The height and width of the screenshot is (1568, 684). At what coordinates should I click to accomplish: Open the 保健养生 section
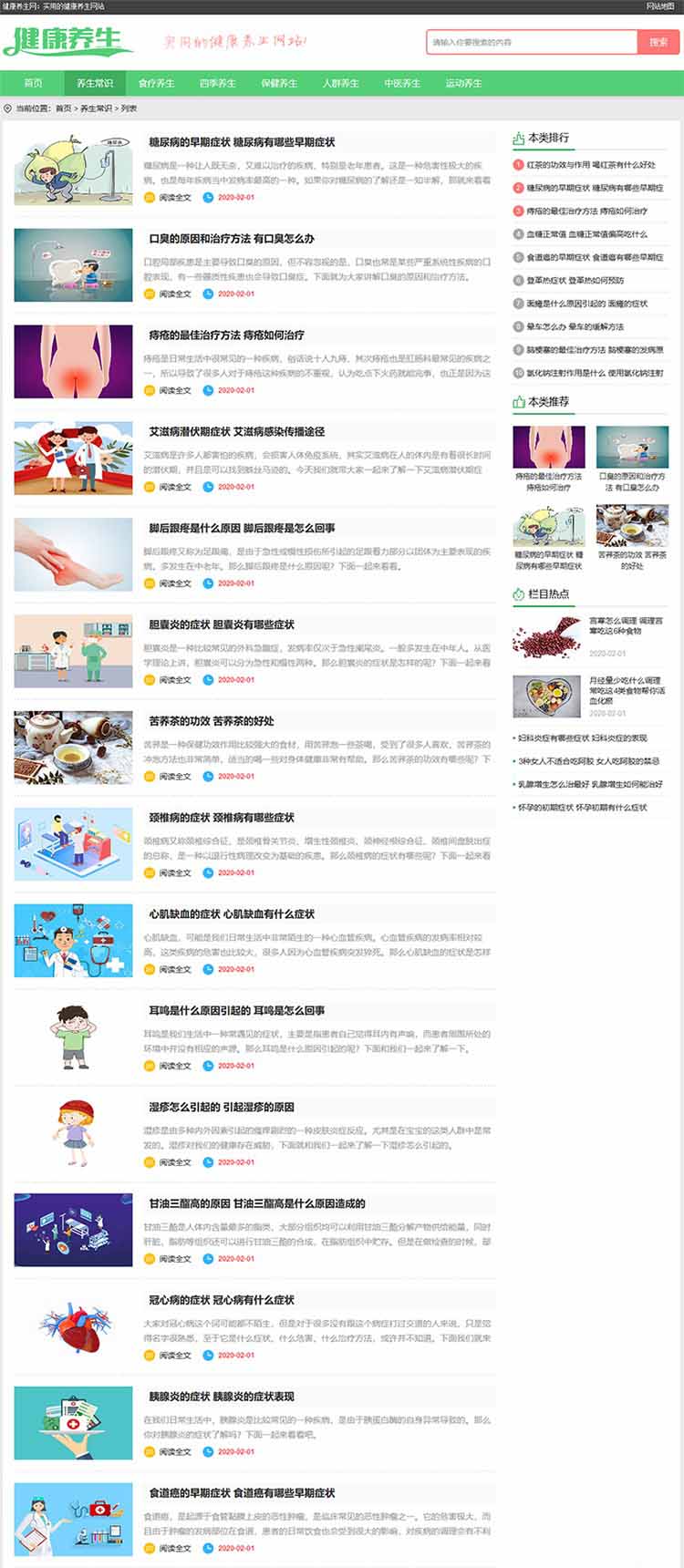pos(279,83)
